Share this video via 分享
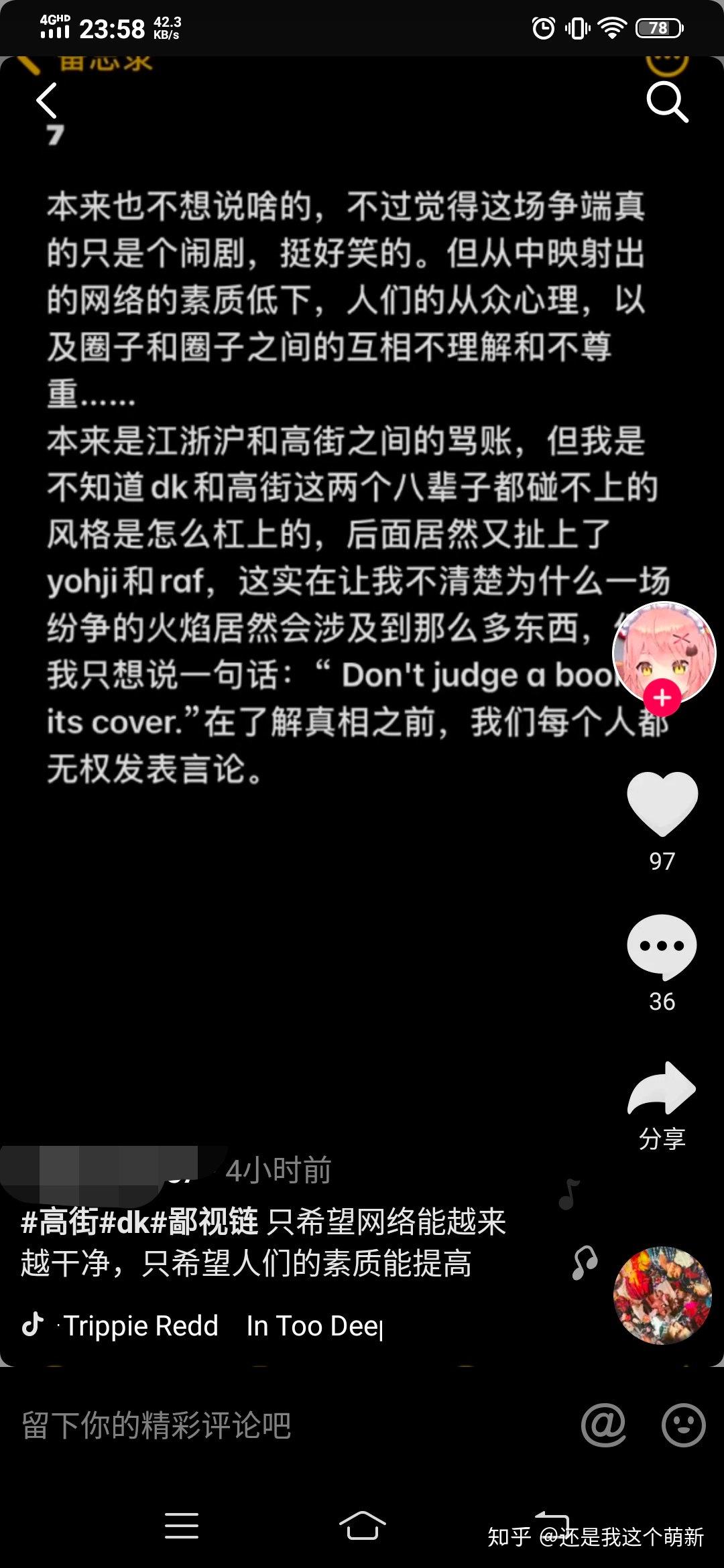724x1568 pixels. point(662,1090)
